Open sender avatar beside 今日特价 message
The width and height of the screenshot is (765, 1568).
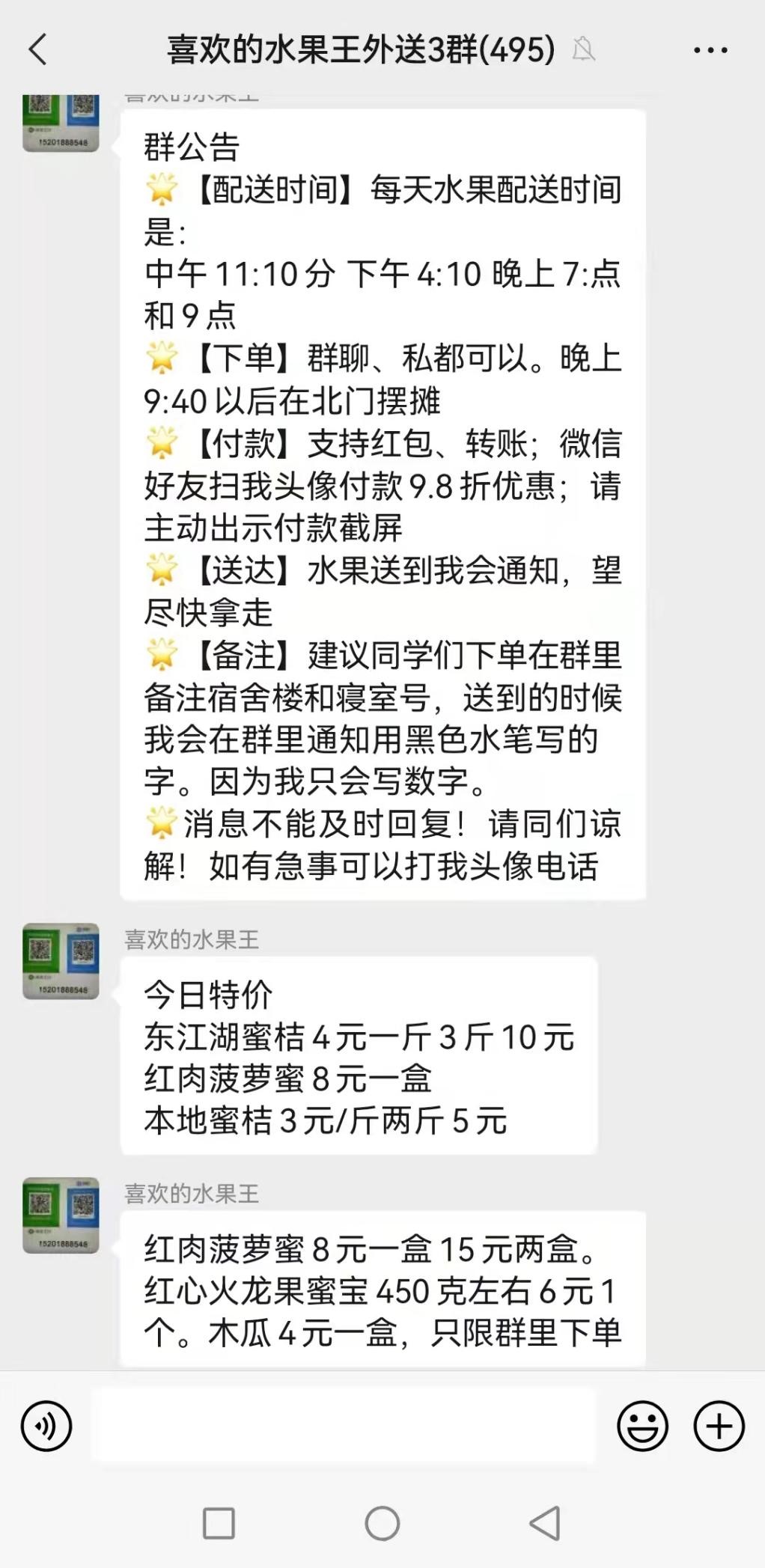pos(61,961)
